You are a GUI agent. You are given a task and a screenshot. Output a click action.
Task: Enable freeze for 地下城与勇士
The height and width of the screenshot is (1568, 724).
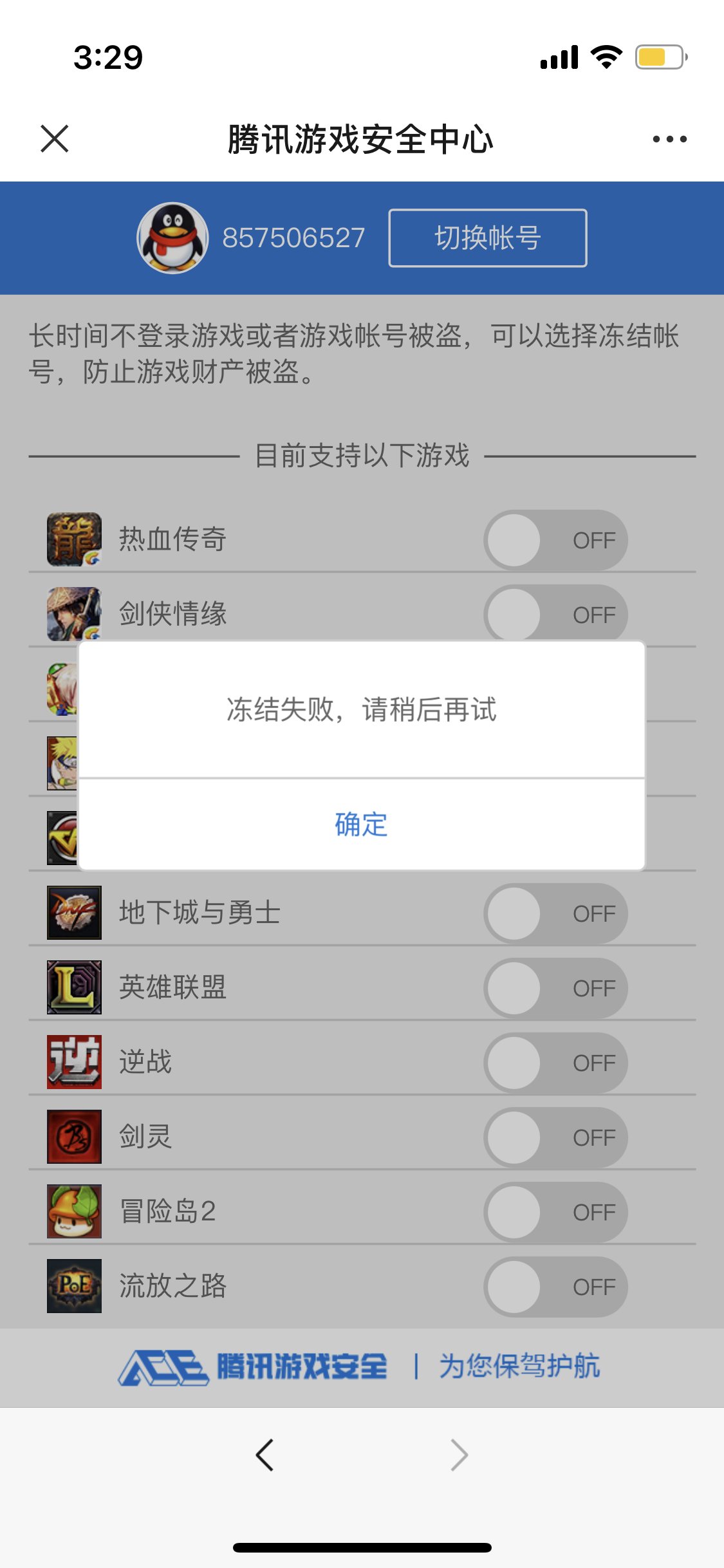click(555, 913)
